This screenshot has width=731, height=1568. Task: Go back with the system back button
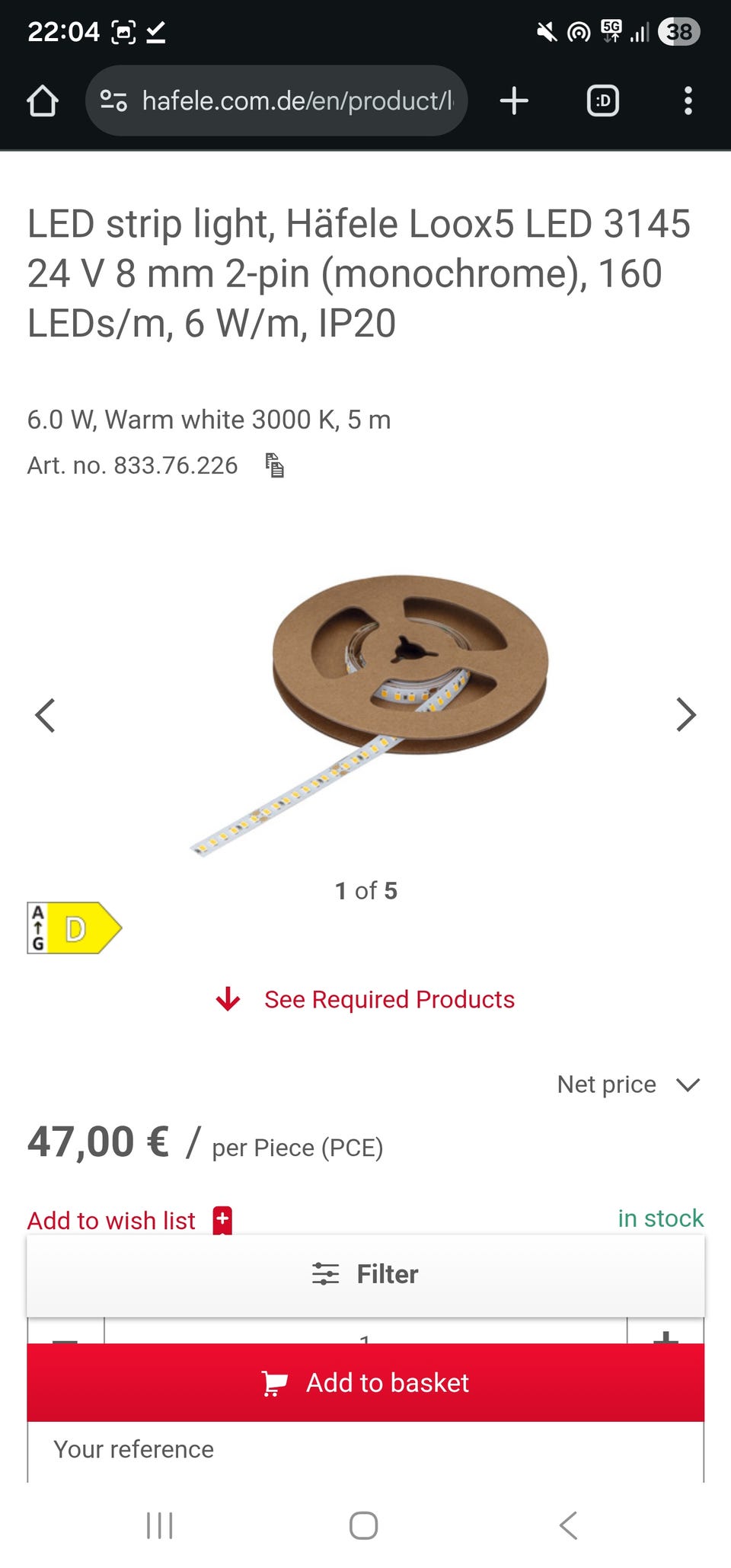pos(568,1525)
